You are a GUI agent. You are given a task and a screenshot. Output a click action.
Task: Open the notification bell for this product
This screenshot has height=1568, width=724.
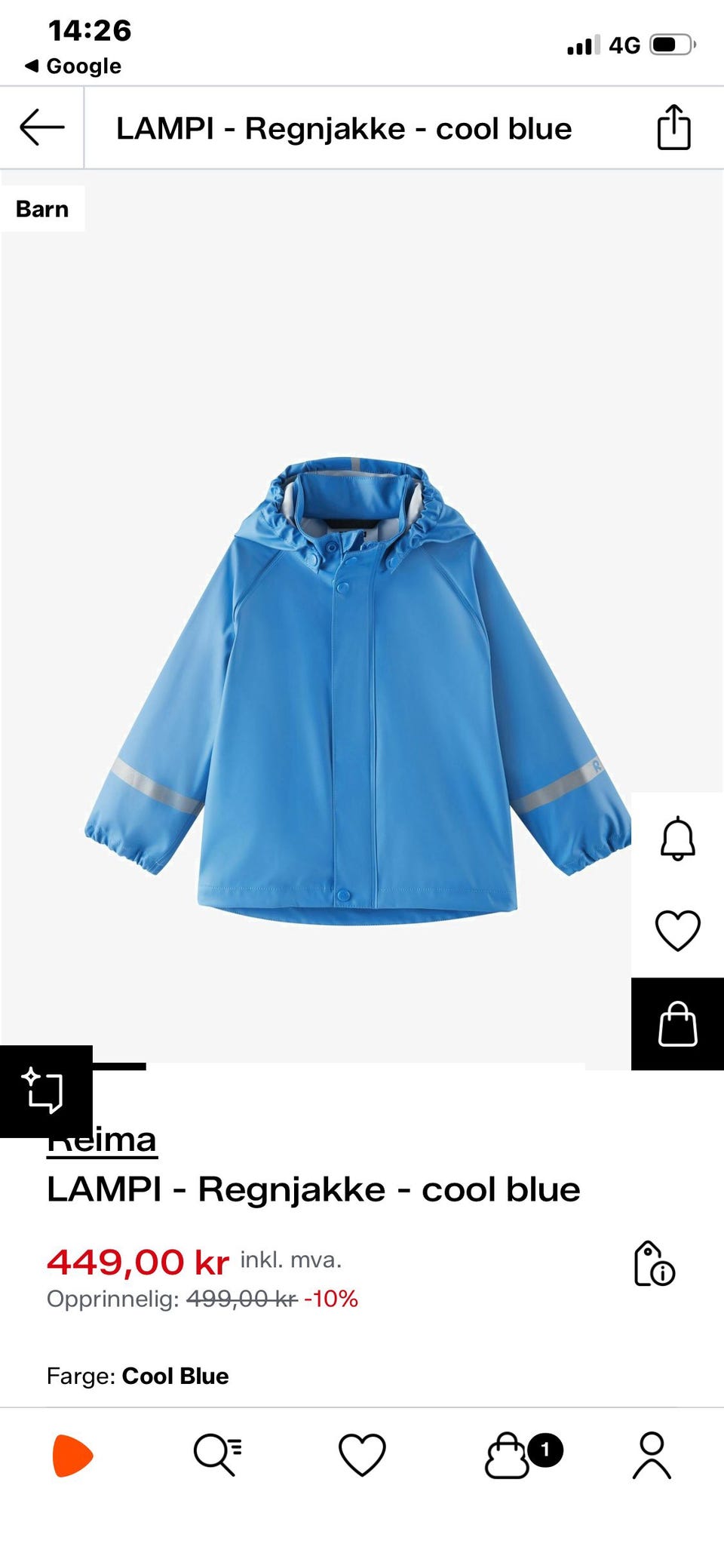677,839
